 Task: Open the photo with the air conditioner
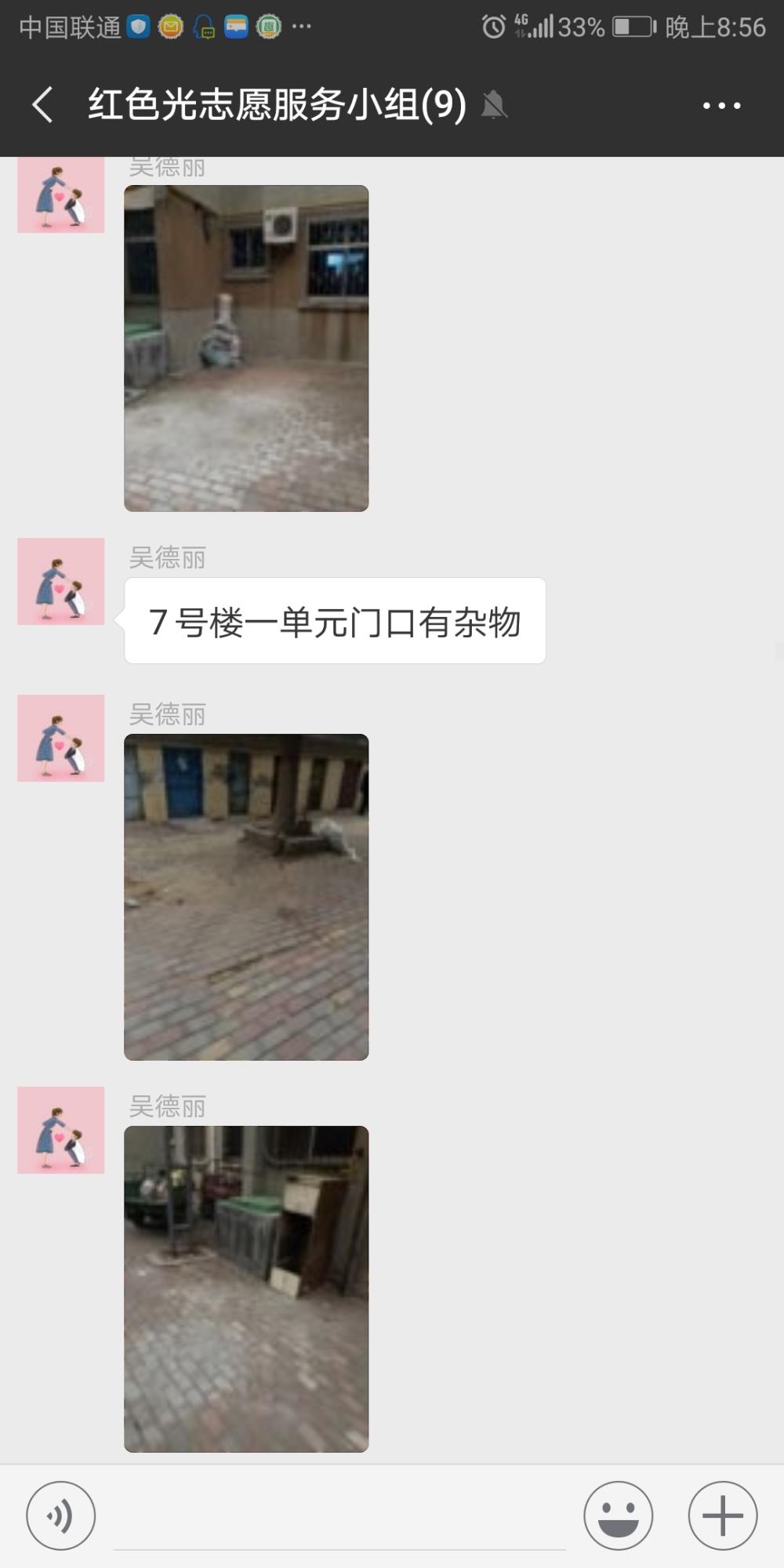(x=246, y=348)
